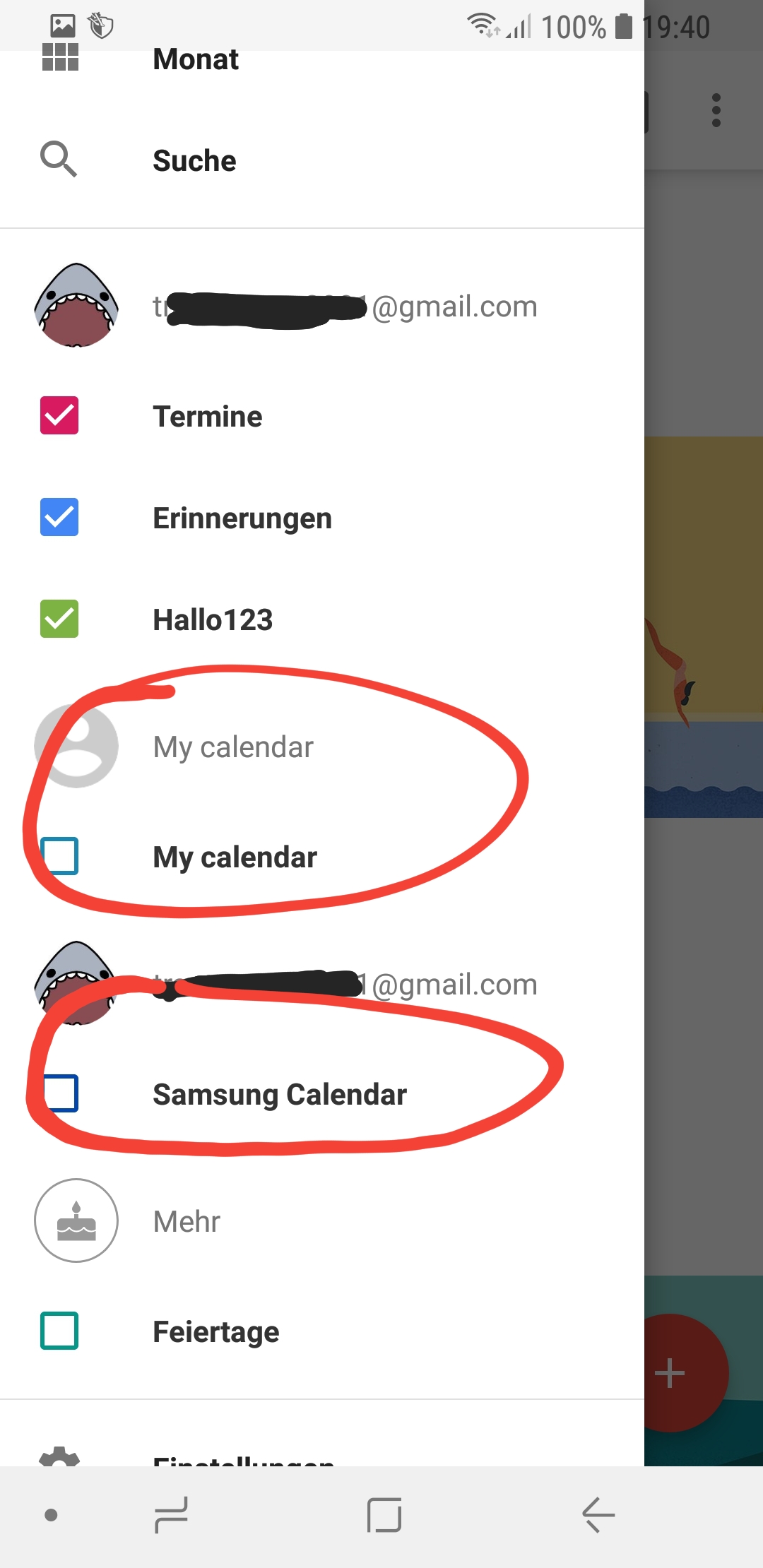
Task: Go back with the system back button
Action: (598, 1515)
